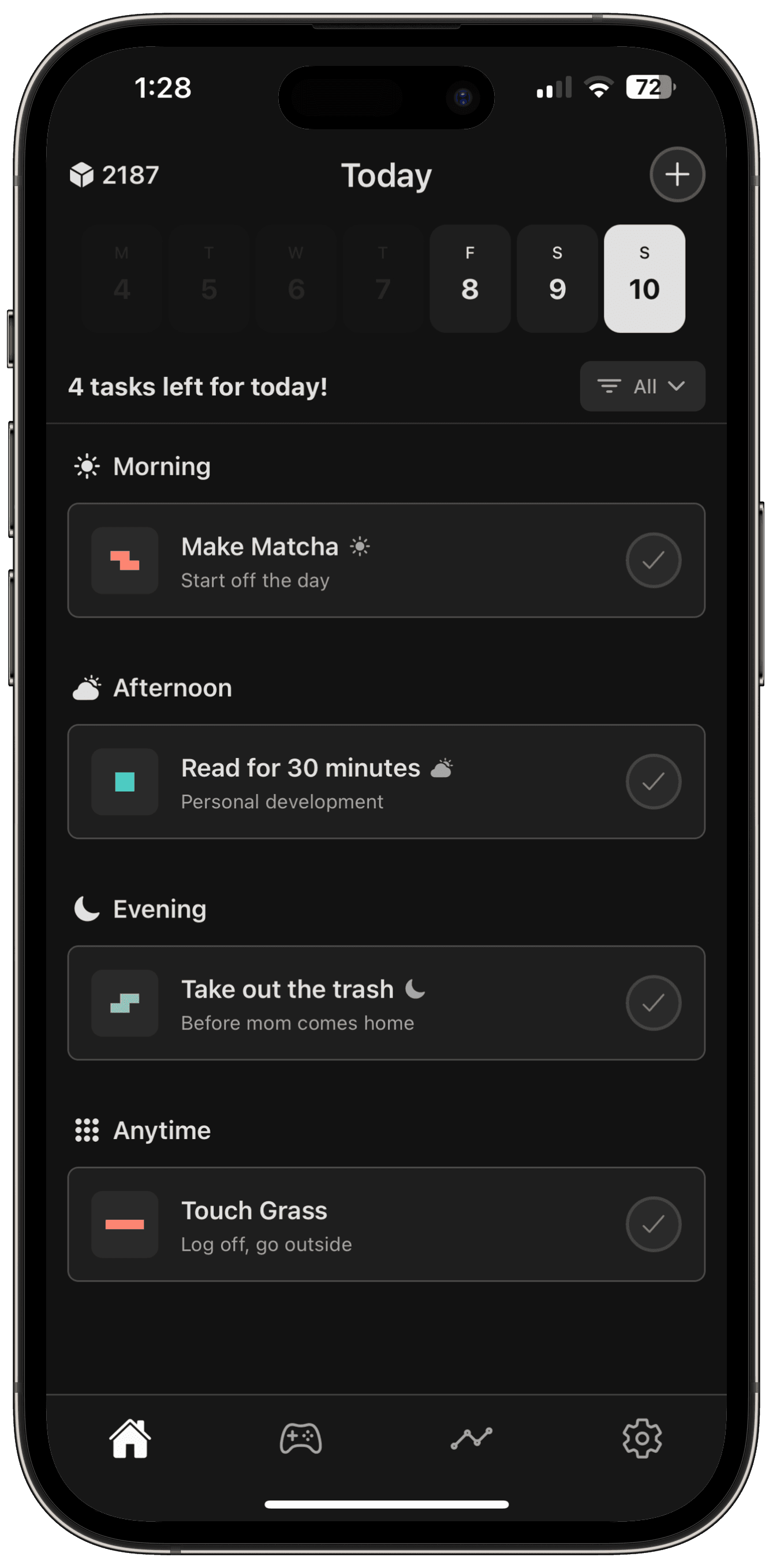Mark Touch Grass as done
Viewport: 773px width, 1568px height.
point(653,1224)
